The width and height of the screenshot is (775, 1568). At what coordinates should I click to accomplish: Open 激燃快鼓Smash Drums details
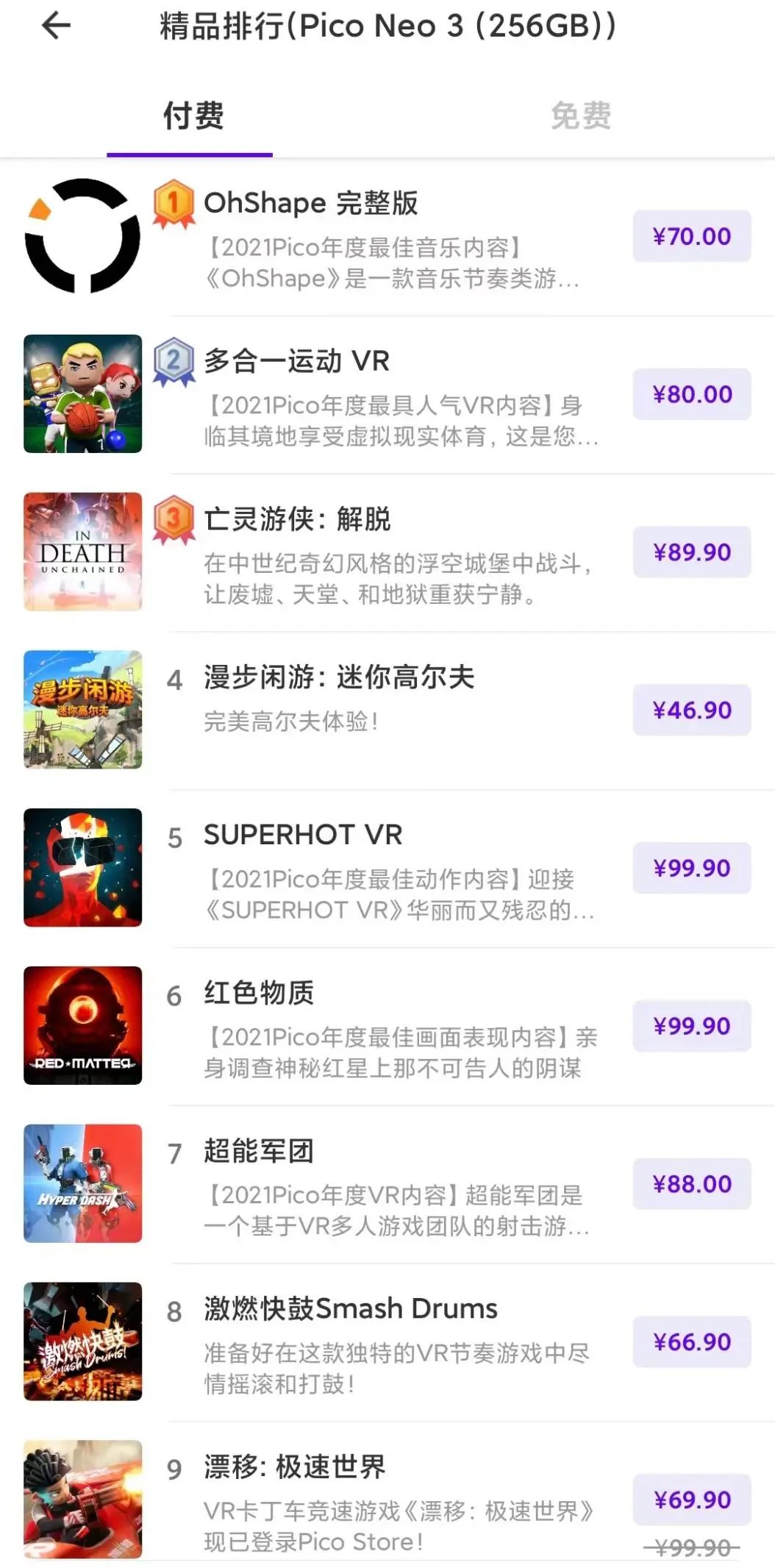(x=351, y=1309)
